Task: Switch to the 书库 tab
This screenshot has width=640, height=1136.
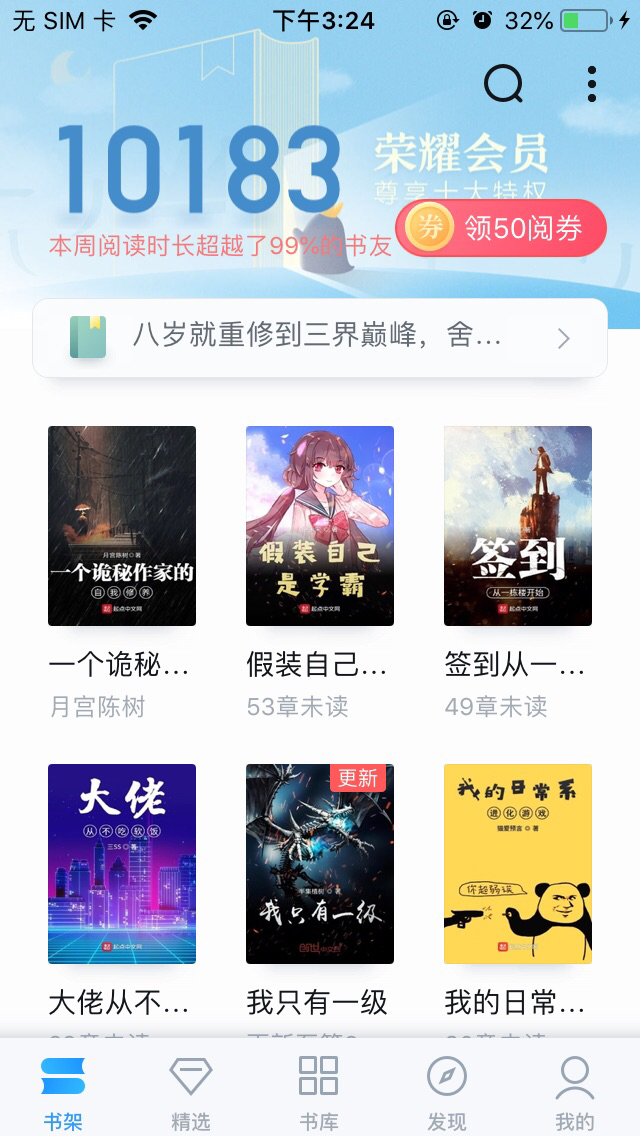Action: 319,1092
